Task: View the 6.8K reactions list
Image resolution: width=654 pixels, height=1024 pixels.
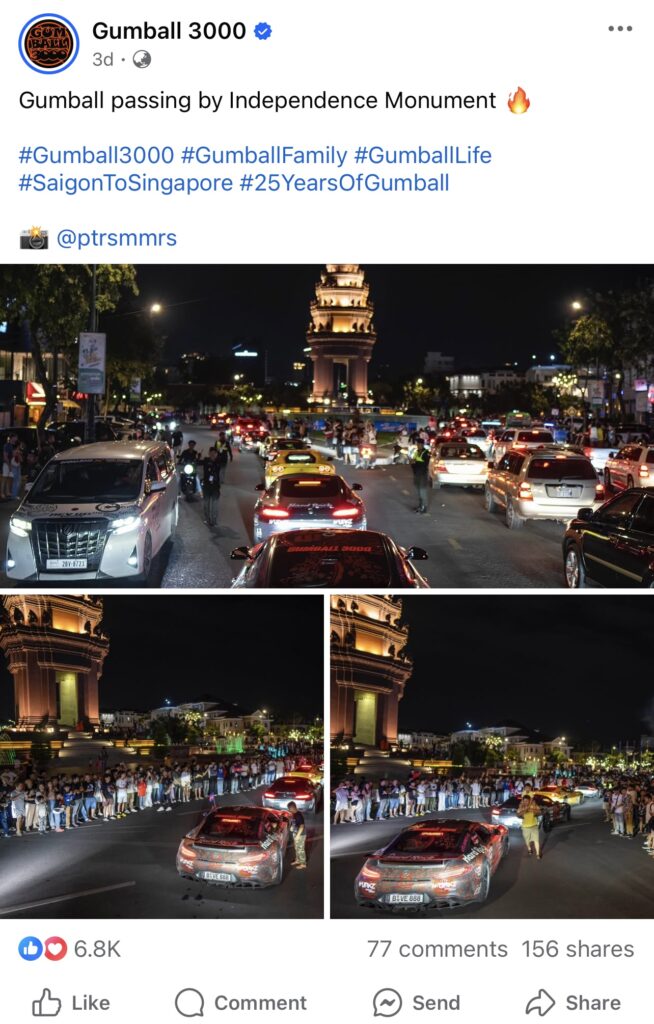Action: pos(70,949)
